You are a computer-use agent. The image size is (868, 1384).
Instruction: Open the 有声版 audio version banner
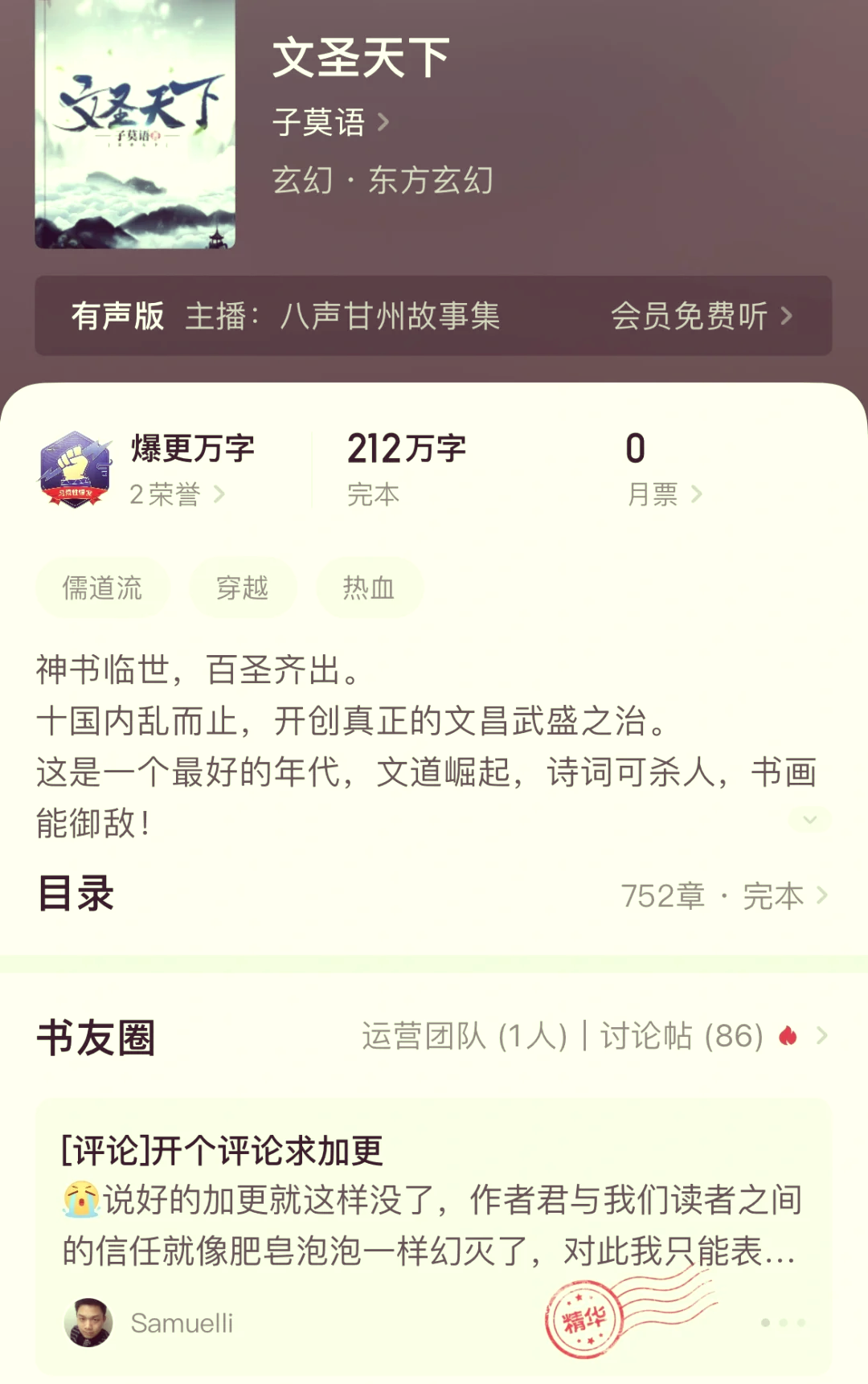click(433, 316)
